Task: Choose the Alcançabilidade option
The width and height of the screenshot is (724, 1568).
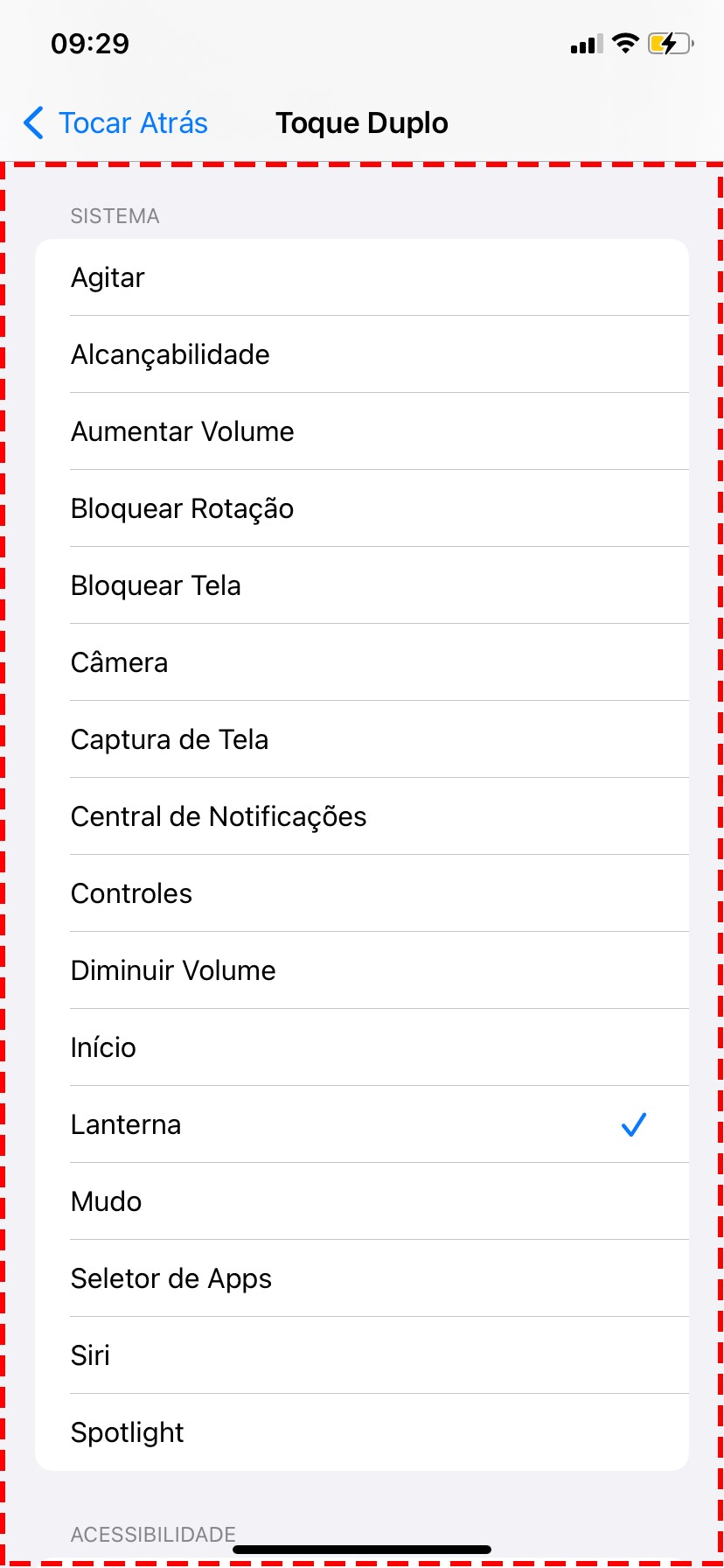Action: pyautogui.click(x=362, y=354)
